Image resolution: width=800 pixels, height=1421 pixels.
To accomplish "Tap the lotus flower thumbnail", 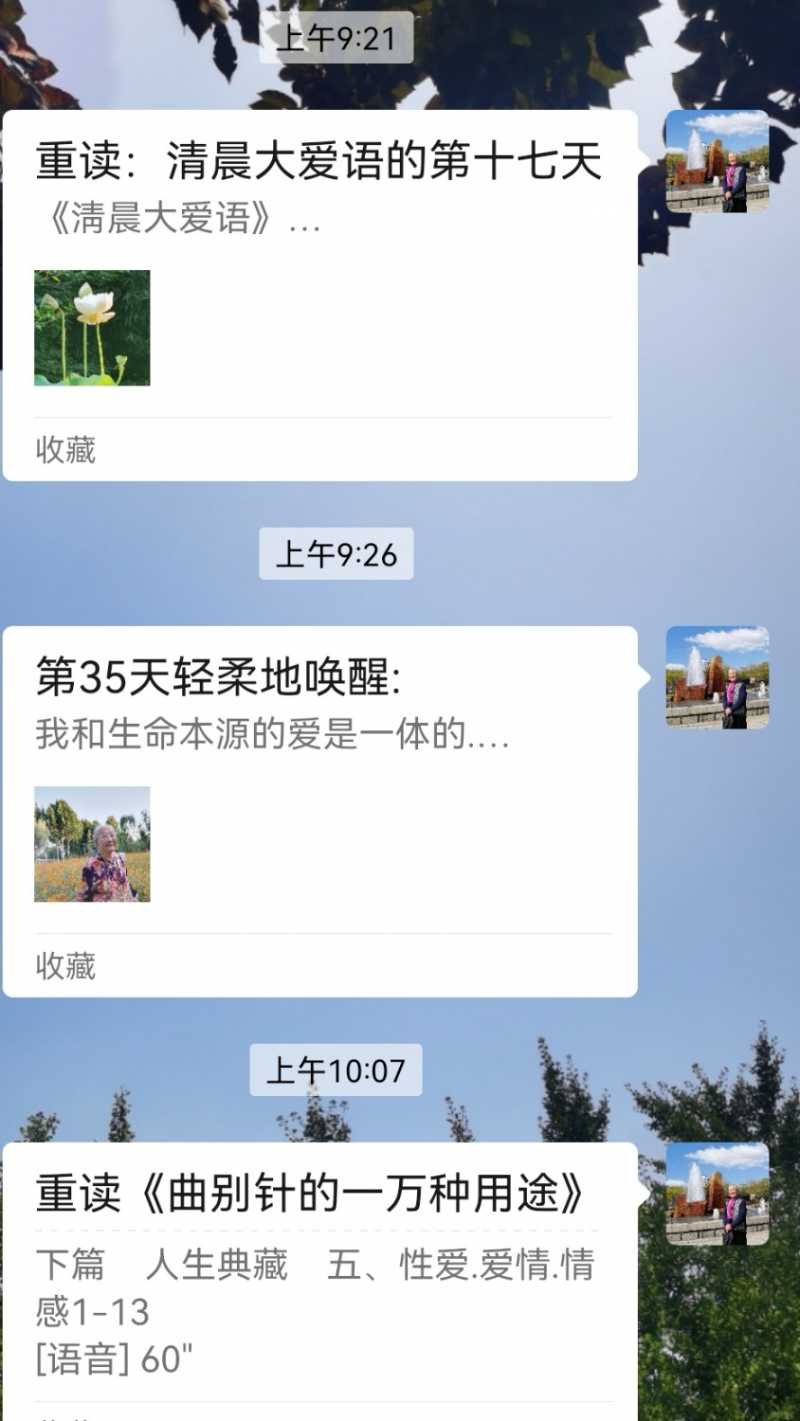I will pyautogui.click(x=92, y=328).
